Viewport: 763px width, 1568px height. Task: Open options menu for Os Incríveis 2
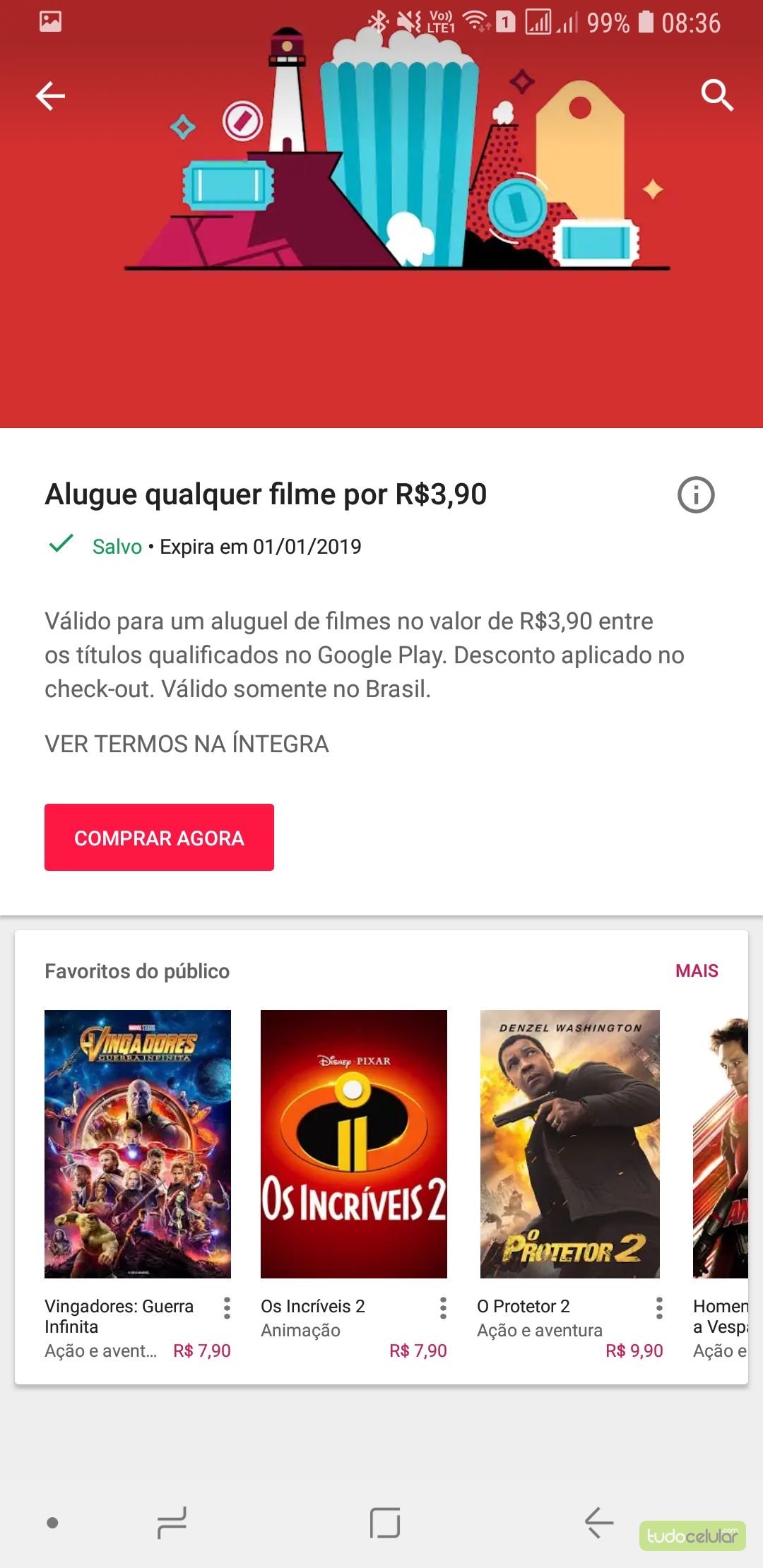[x=443, y=1308]
